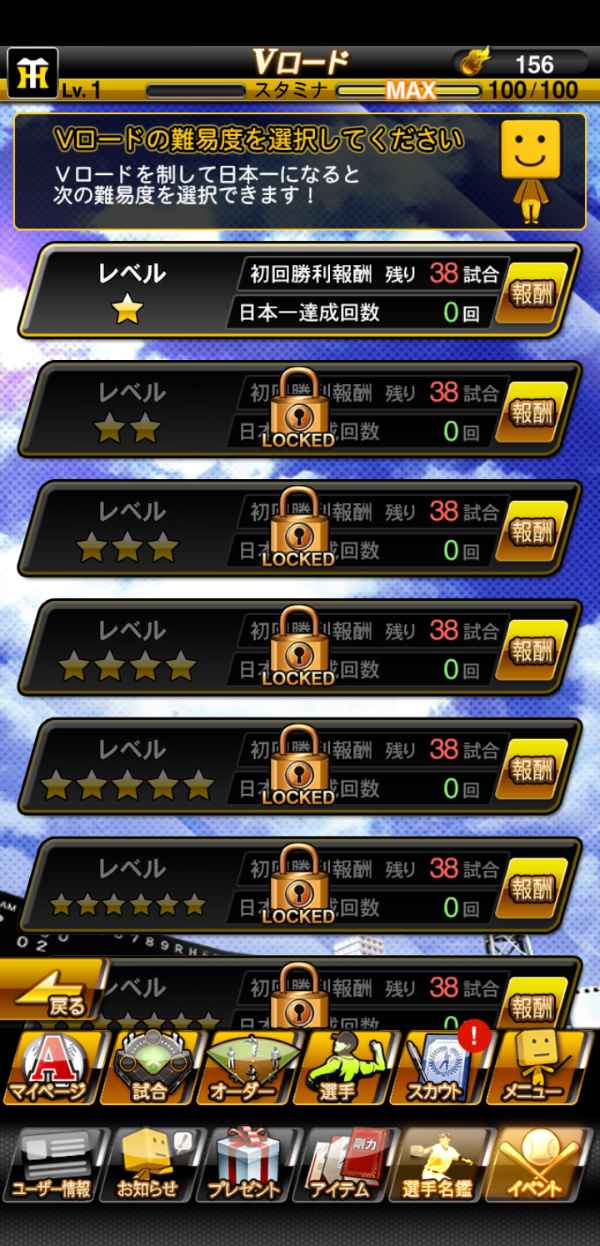The height and width of the screenshot is (1246, 600).
Task: Open the プレゼント box
Action: tap(248, 1165)
